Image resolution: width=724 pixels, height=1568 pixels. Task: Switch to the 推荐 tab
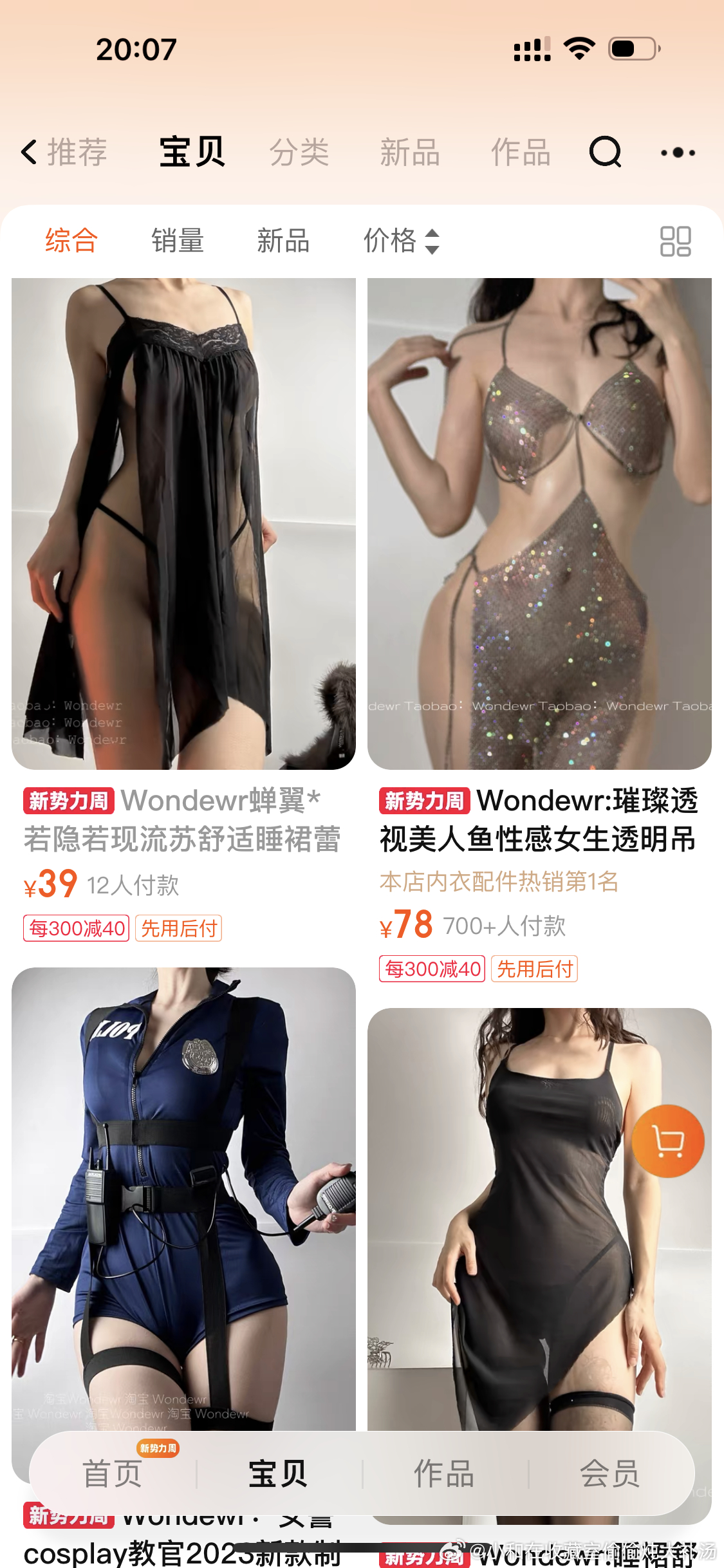click(x=77, y=153)
